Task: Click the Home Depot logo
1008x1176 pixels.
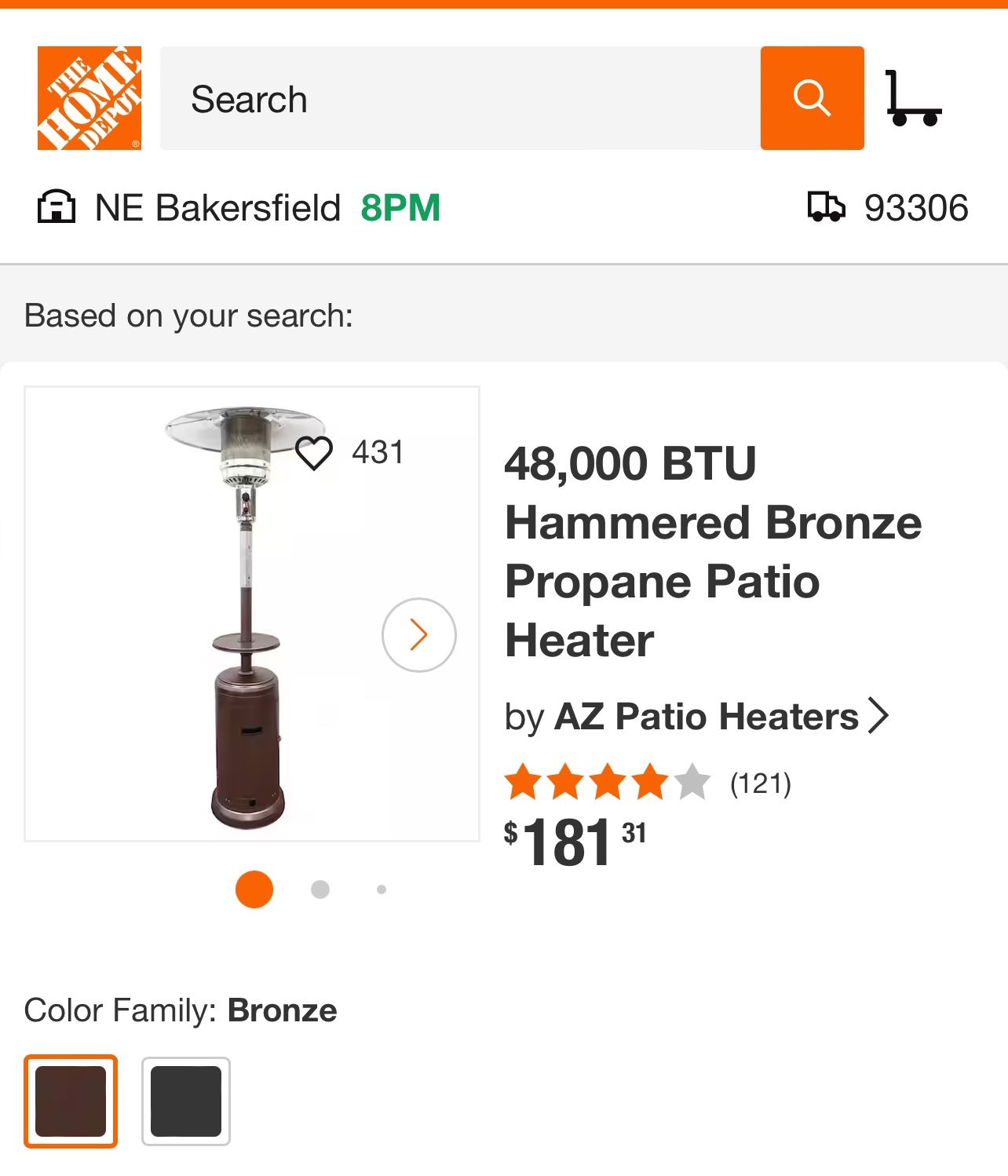Action: click(x=88, y=99)
